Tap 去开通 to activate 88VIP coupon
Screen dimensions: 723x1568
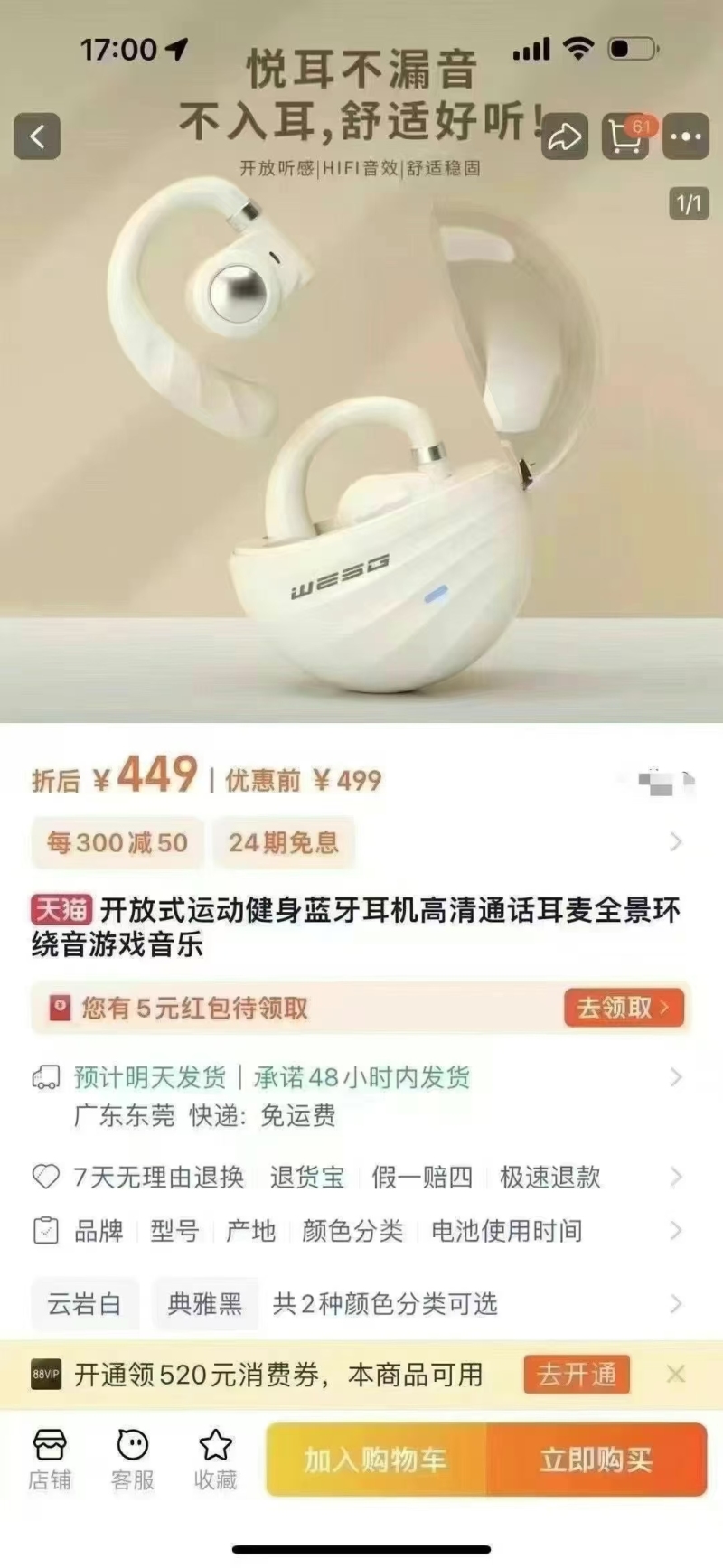point(577,1375)
